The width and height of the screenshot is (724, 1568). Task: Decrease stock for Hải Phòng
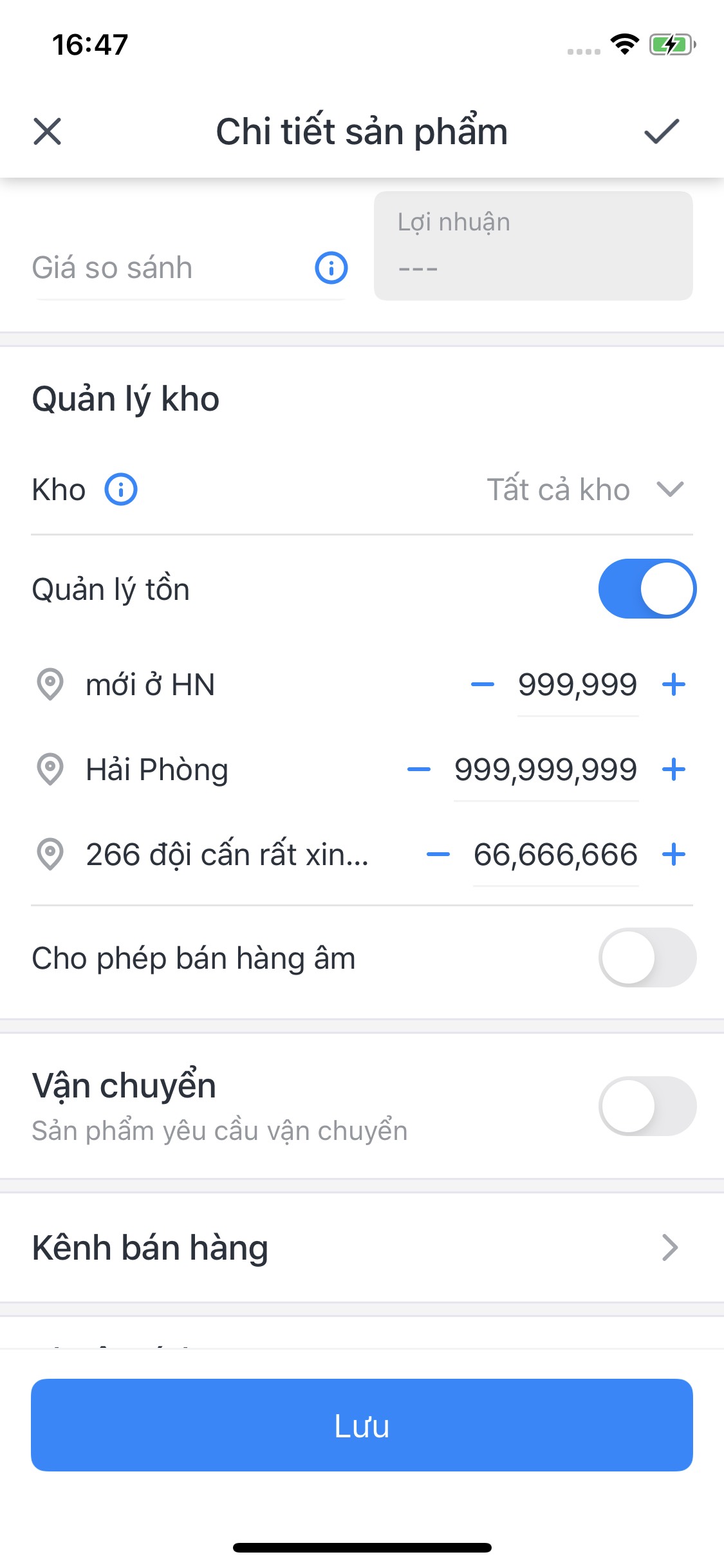419,769
